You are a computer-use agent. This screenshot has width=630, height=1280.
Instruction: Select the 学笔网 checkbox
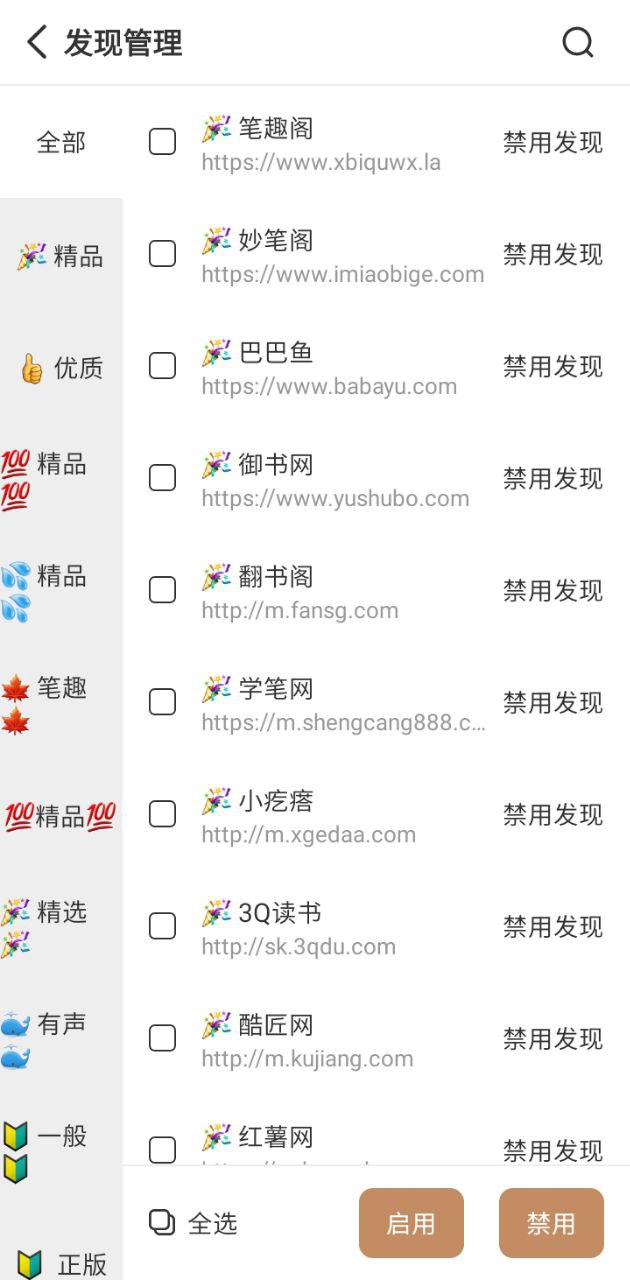(162, 702)
